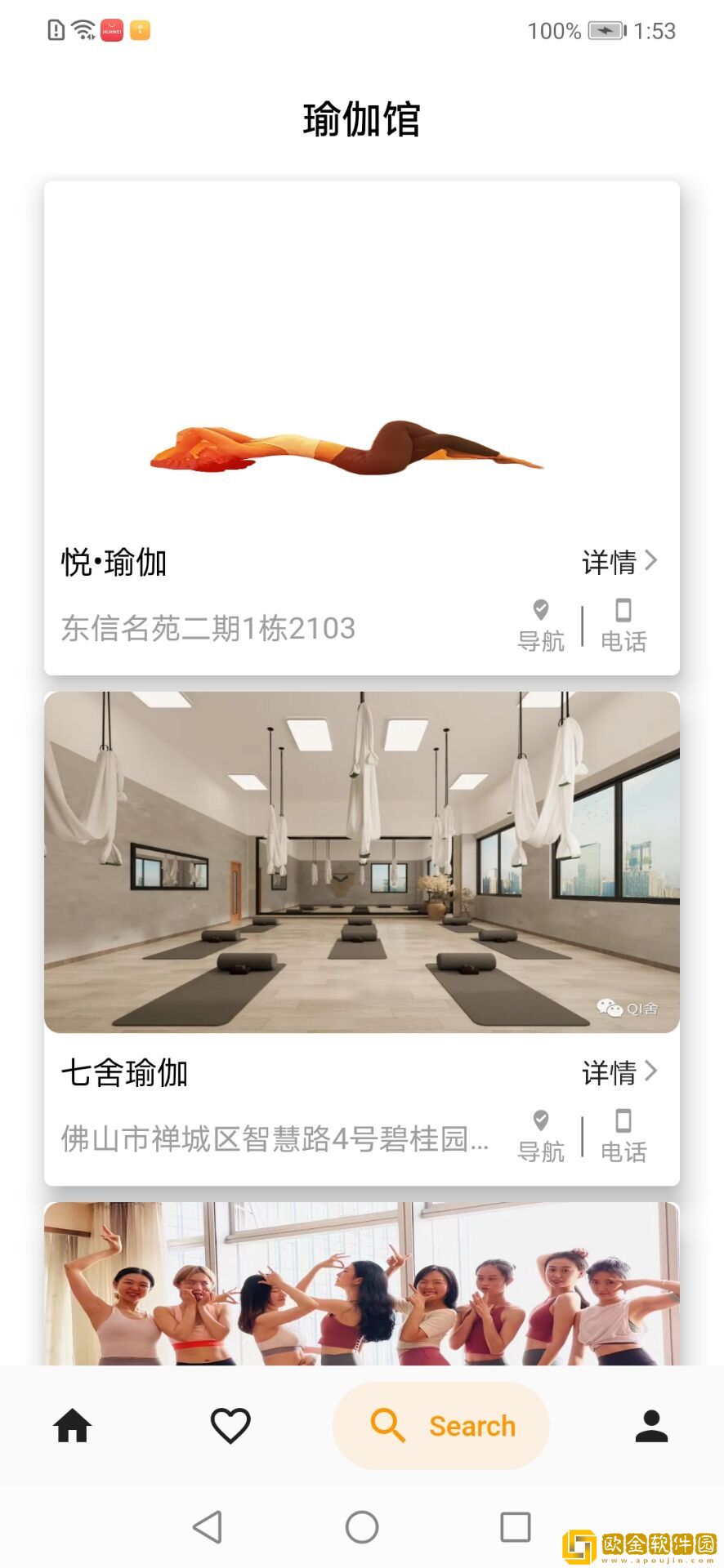Image resolution: width=724 pixels, height=1568 pixels.
Task: View details for 七舍瑜伽
Action: 619,1072
